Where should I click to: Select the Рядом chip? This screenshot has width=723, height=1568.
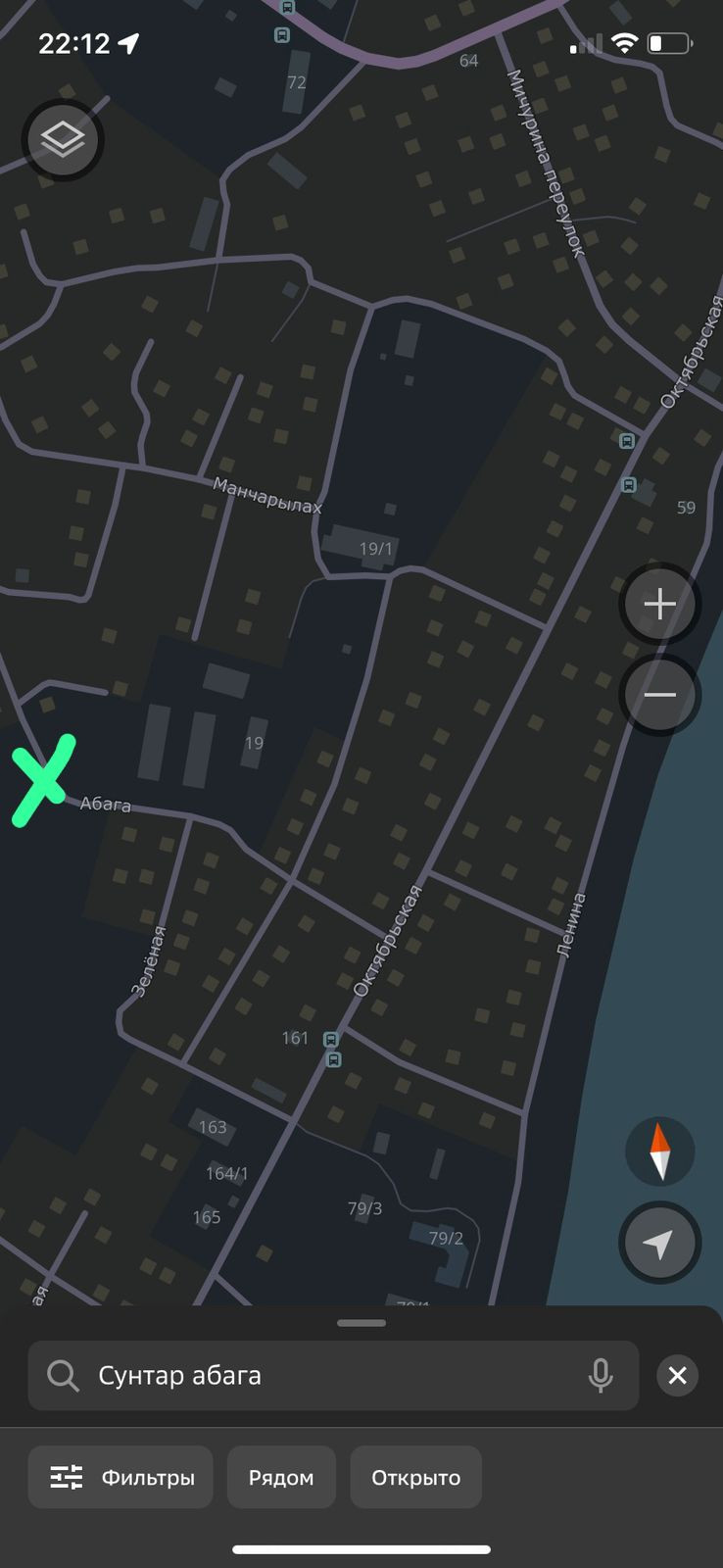[x=281, y=1477]
